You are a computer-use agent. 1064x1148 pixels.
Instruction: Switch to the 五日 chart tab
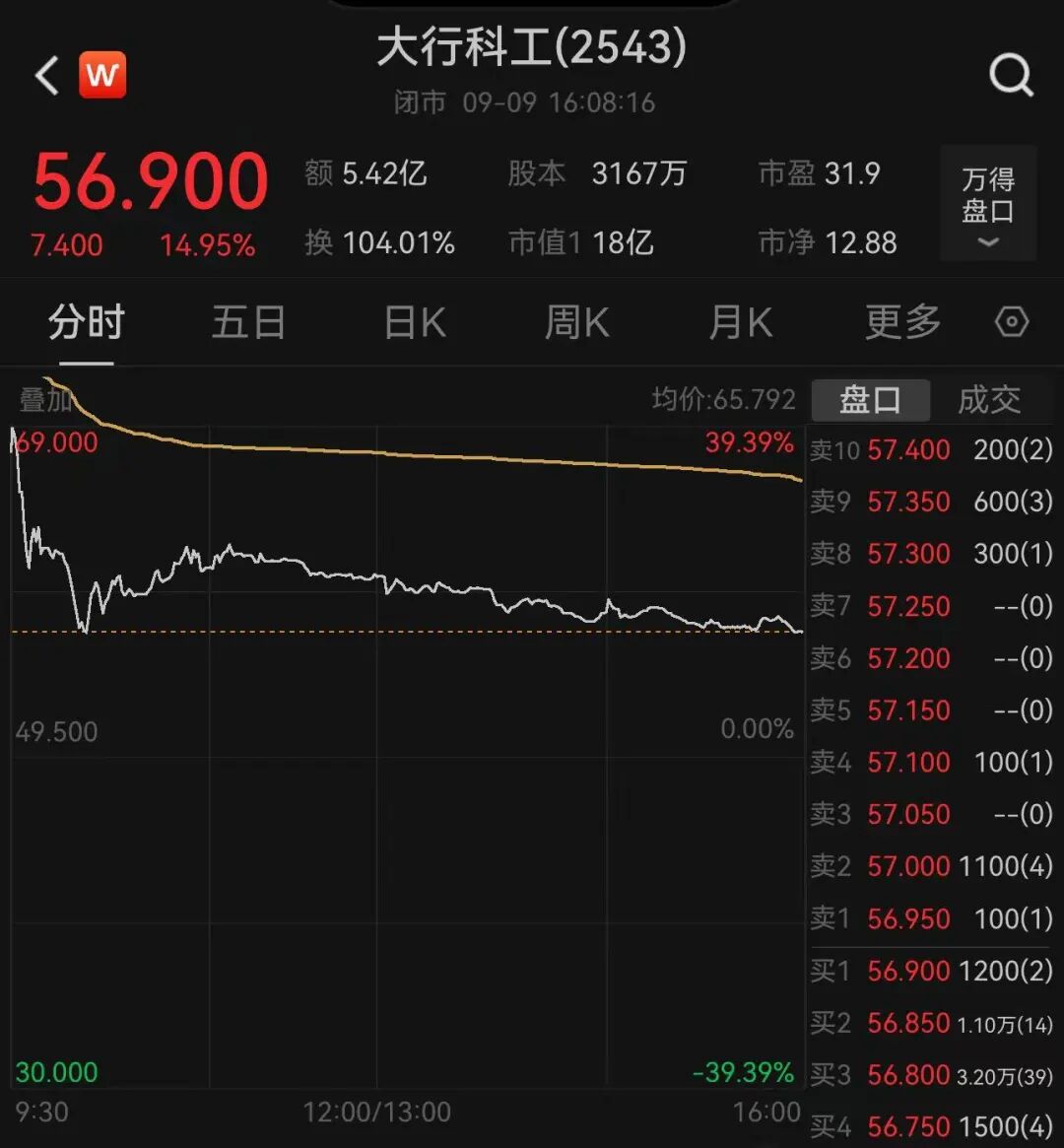[248, 323]
